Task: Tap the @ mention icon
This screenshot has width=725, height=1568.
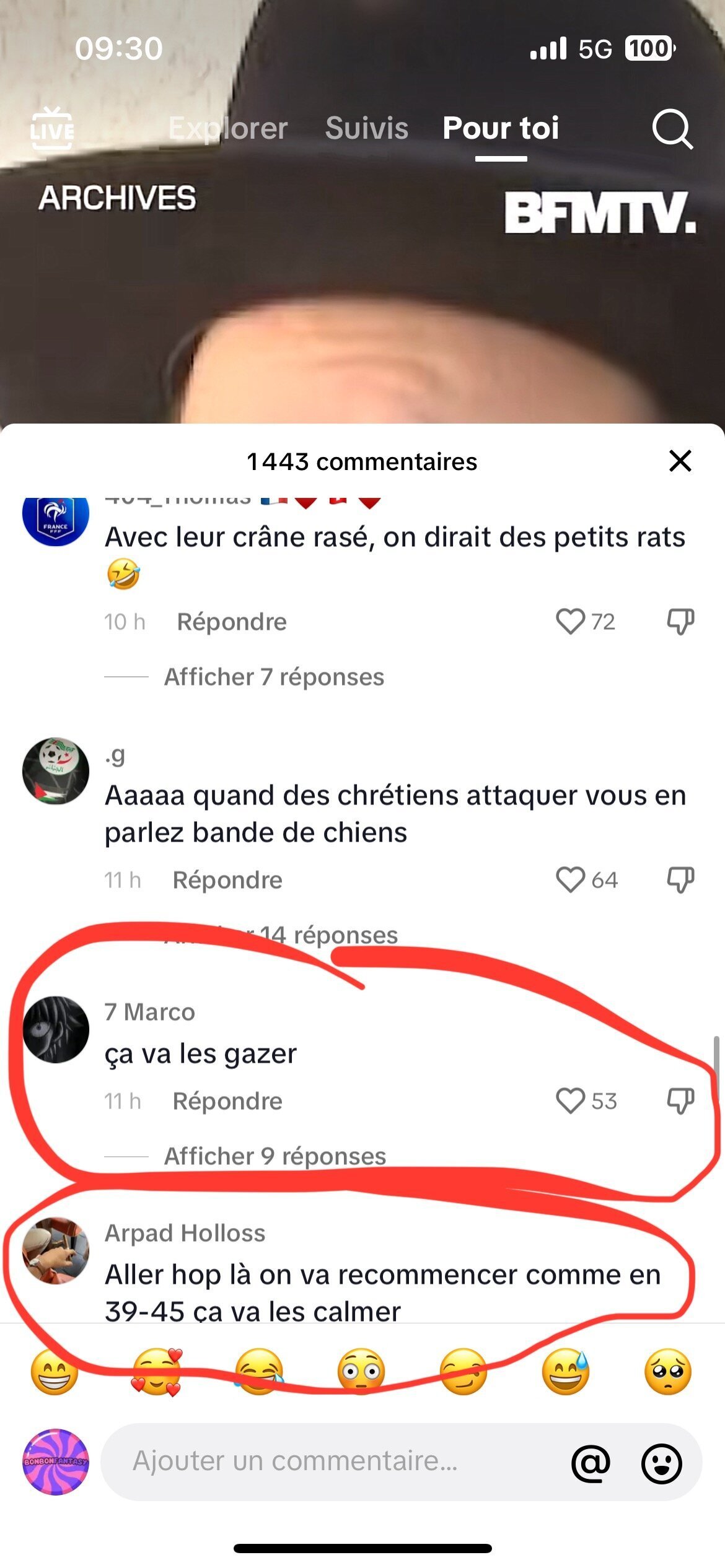Action: click(591, 1463)
